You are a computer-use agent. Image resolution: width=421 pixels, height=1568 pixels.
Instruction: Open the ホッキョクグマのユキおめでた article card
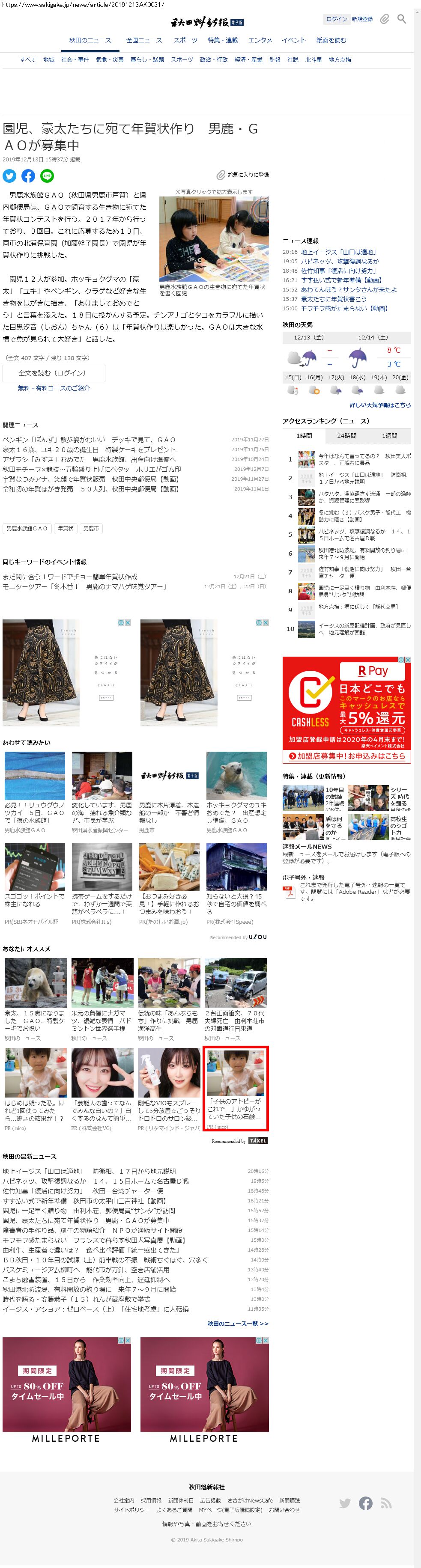(x=236, y=791)
